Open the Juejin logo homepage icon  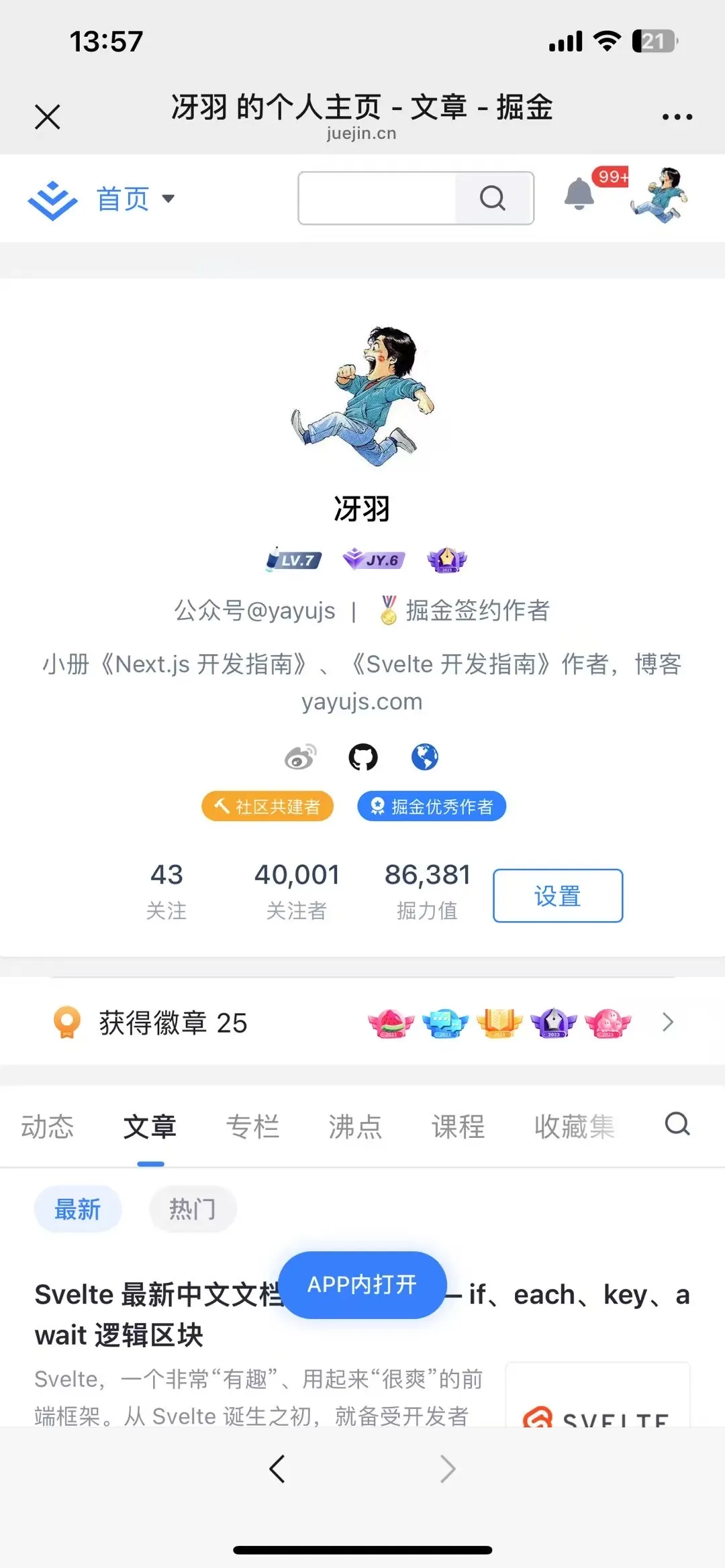pos(52,197)
